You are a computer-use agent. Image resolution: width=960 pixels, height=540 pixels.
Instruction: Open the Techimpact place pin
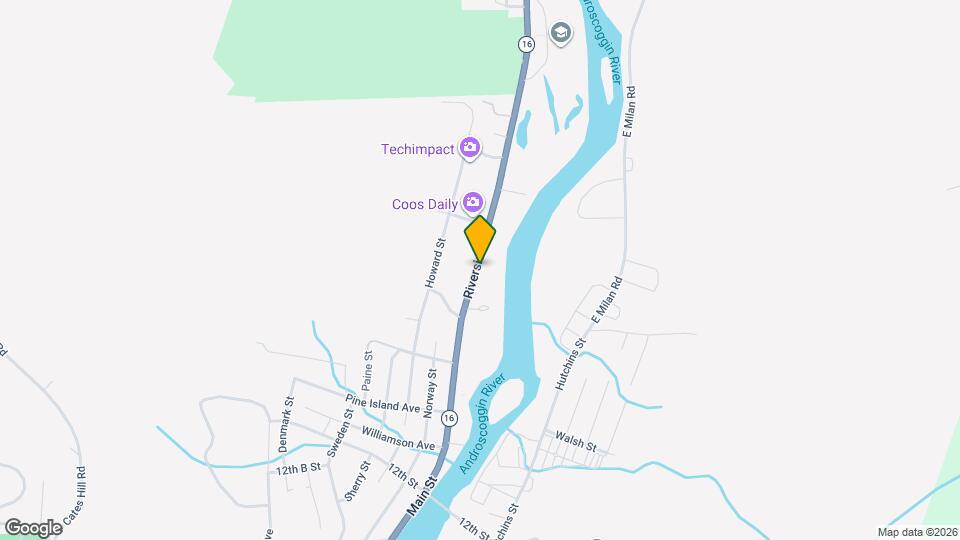tap(470, 150)
